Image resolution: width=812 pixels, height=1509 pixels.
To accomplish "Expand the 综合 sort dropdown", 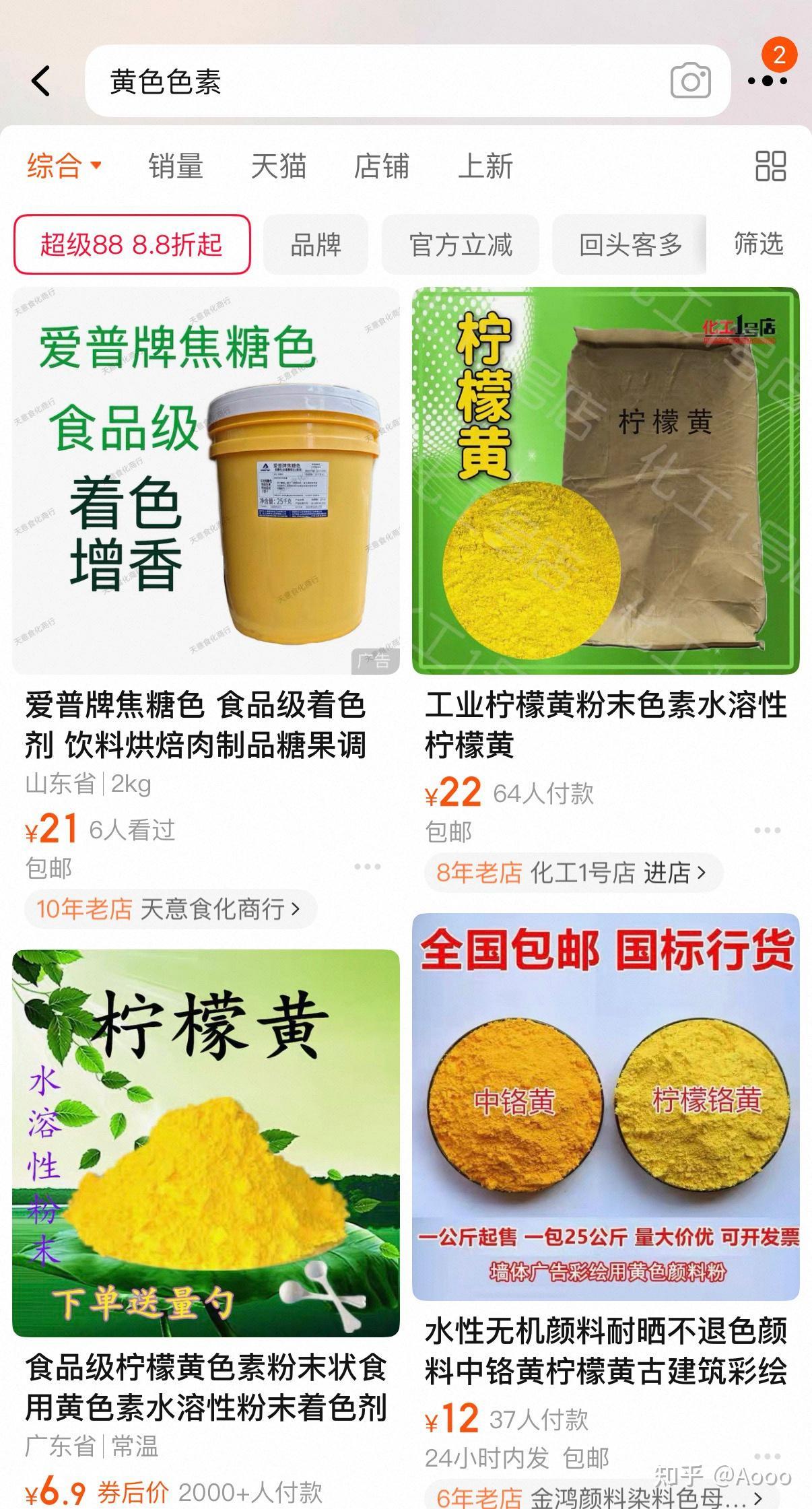I will click(64, 166).
